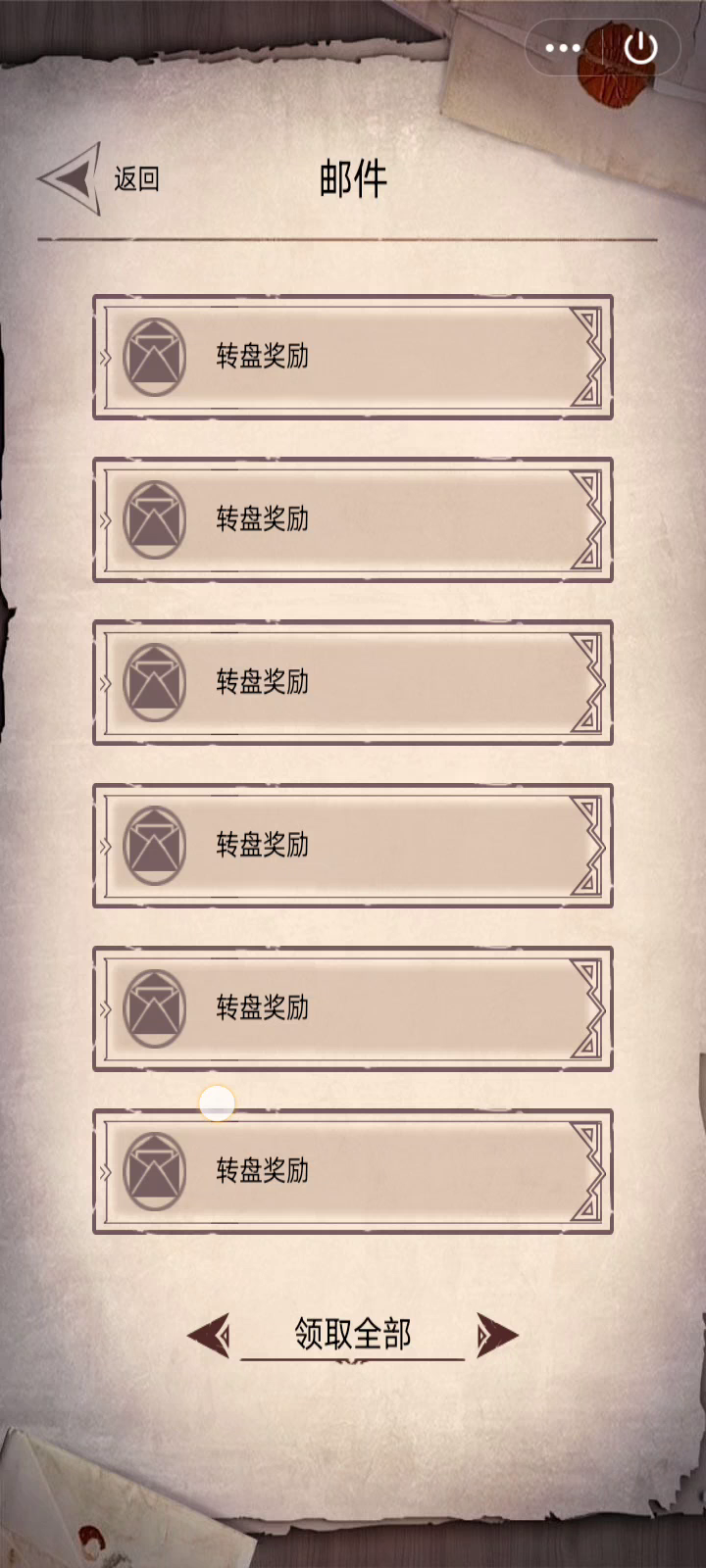Open the first 转盘奖励 mail in the list
The width and height of the screenshot is (706, 1568).
click(353, 357)
